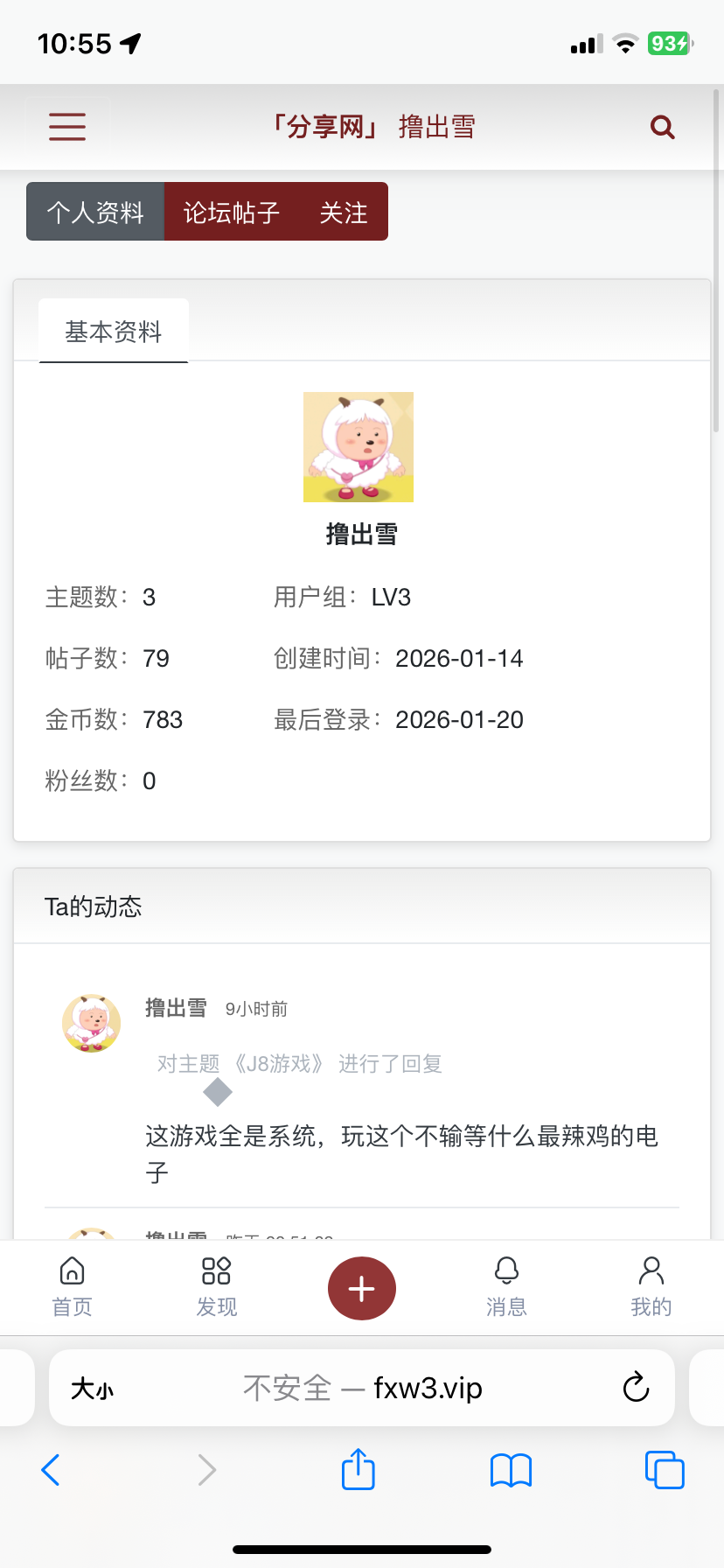The height and width of the screenshot is (1568, 724).
Task: Open the 关注 tab
Action: coord(344,212)
